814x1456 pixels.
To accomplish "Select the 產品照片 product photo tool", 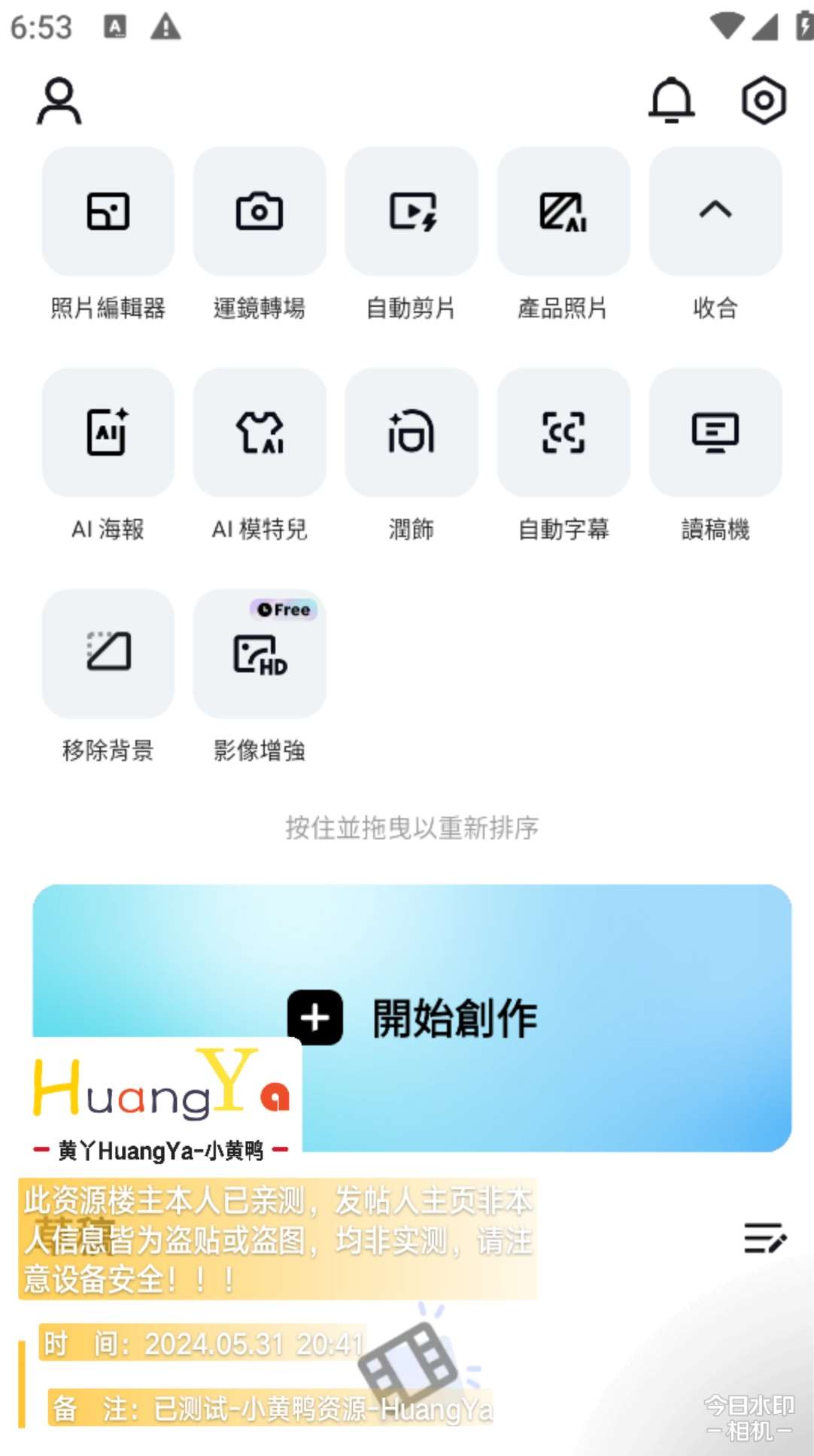I will click(563, 211).
